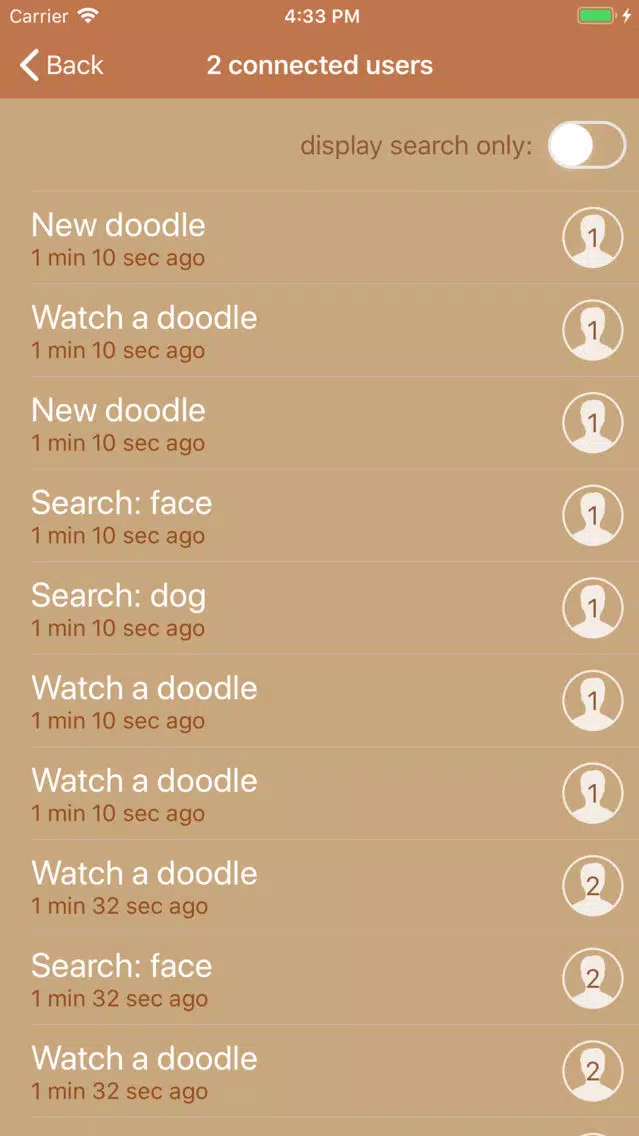Image resolution: width=639 pixels, height=1136 pixels.
Task: Go back using the Back button
Action: click(62, 65)
